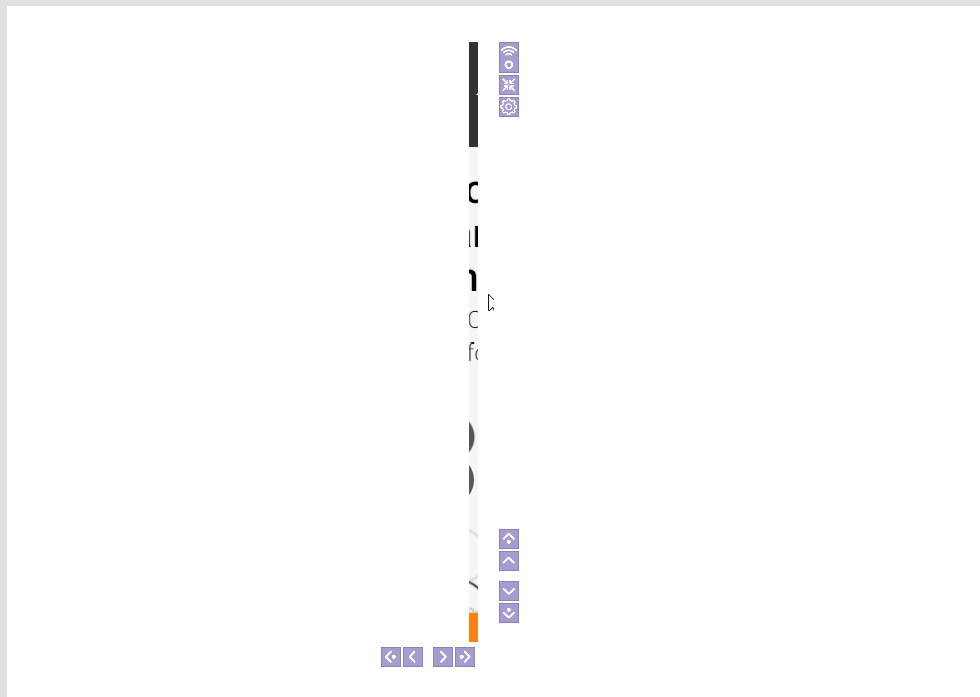980x697 pixels.
Task: Jump to bottom with dotted down arrow
Action: (509, 613)
